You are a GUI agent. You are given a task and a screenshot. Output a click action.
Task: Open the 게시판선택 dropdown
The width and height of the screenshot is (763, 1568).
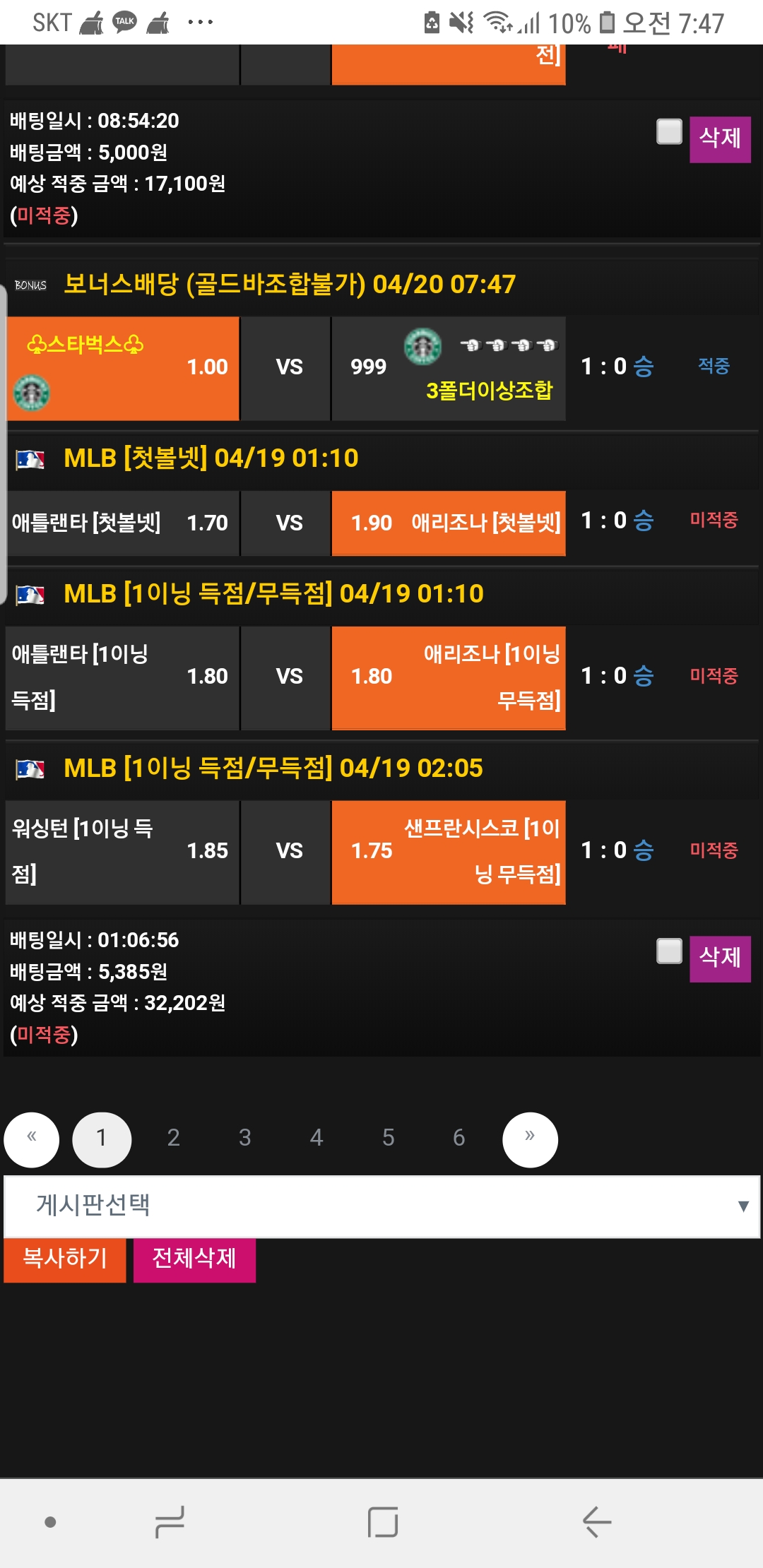tap(381, 1206)
